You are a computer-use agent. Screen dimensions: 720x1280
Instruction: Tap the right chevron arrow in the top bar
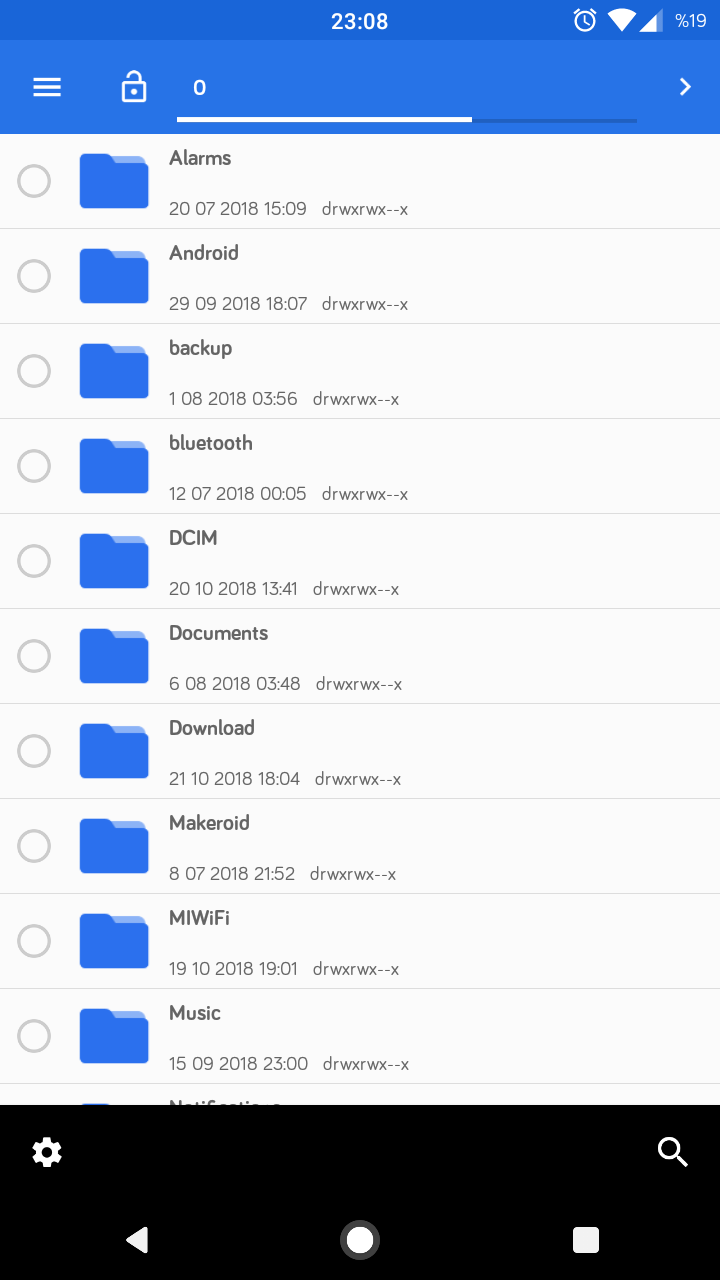pos(685,87)
